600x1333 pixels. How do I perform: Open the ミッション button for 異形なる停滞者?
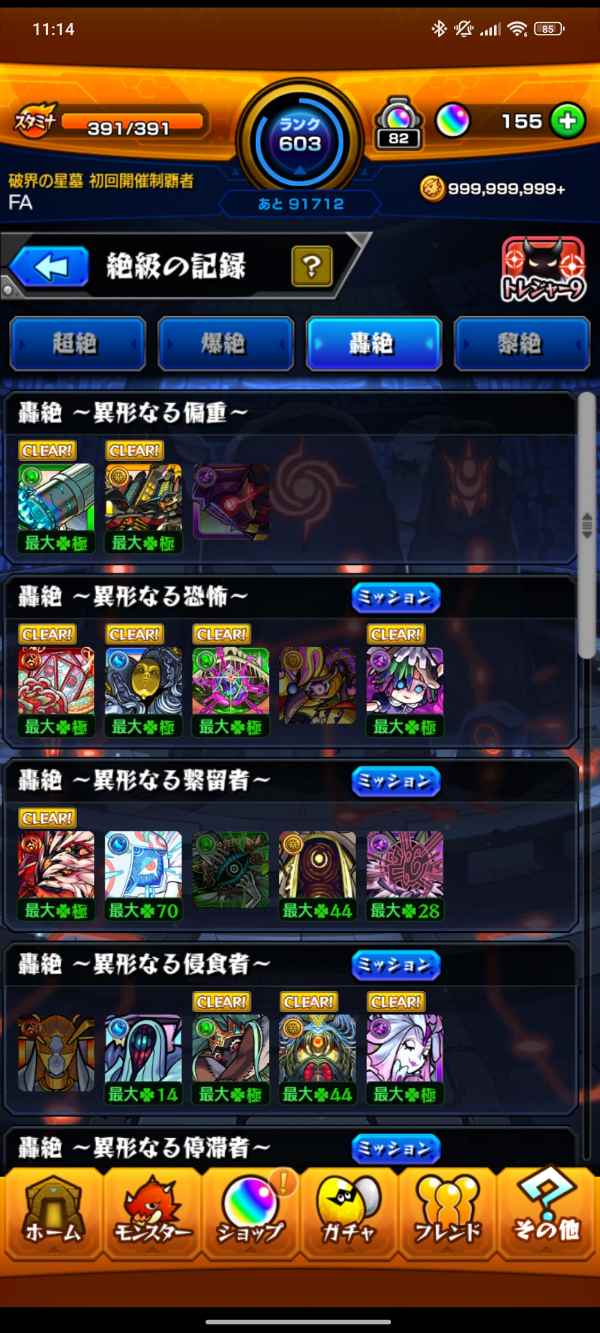[x=396, y=1148]
